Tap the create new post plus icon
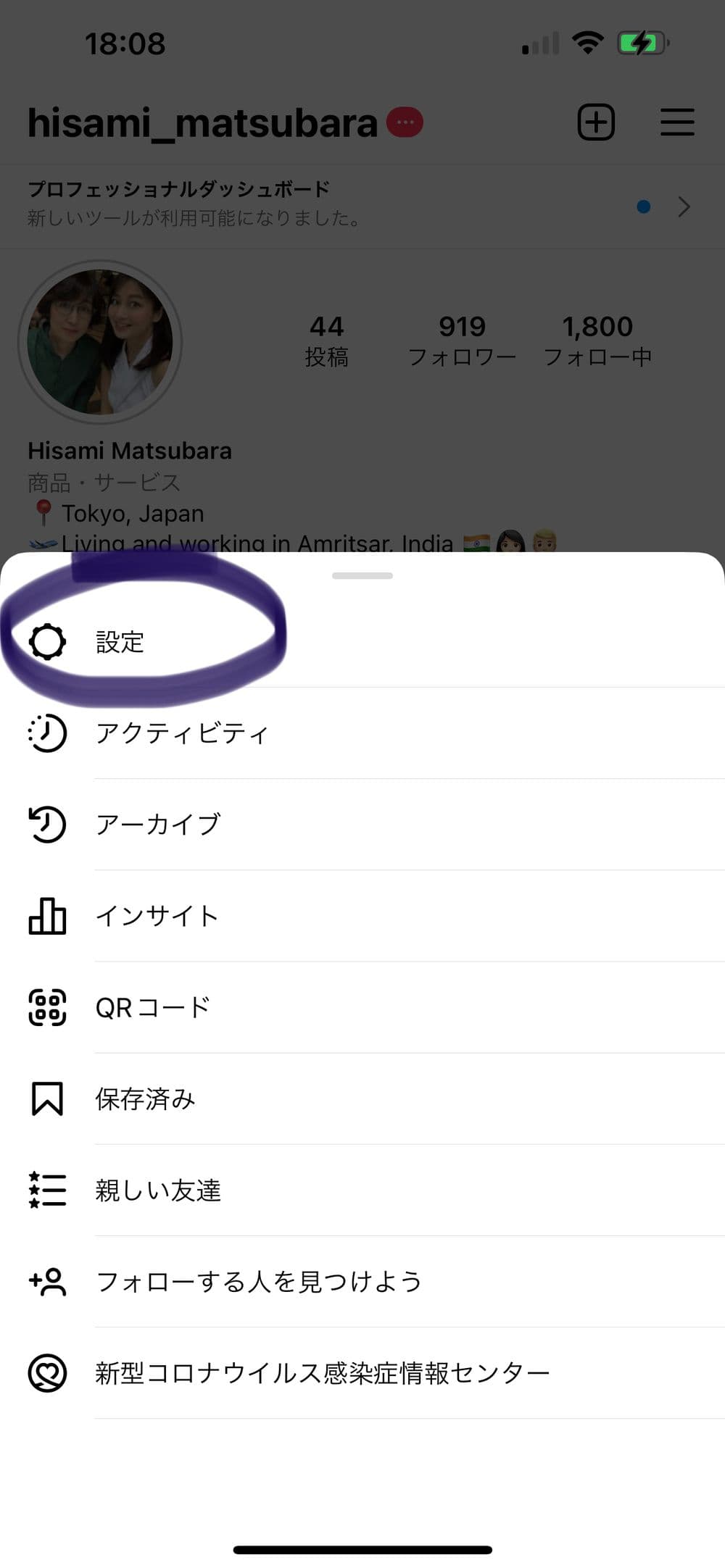Image resolution: width=725 pixels, height=1568 pixels. tap(596, 122)
